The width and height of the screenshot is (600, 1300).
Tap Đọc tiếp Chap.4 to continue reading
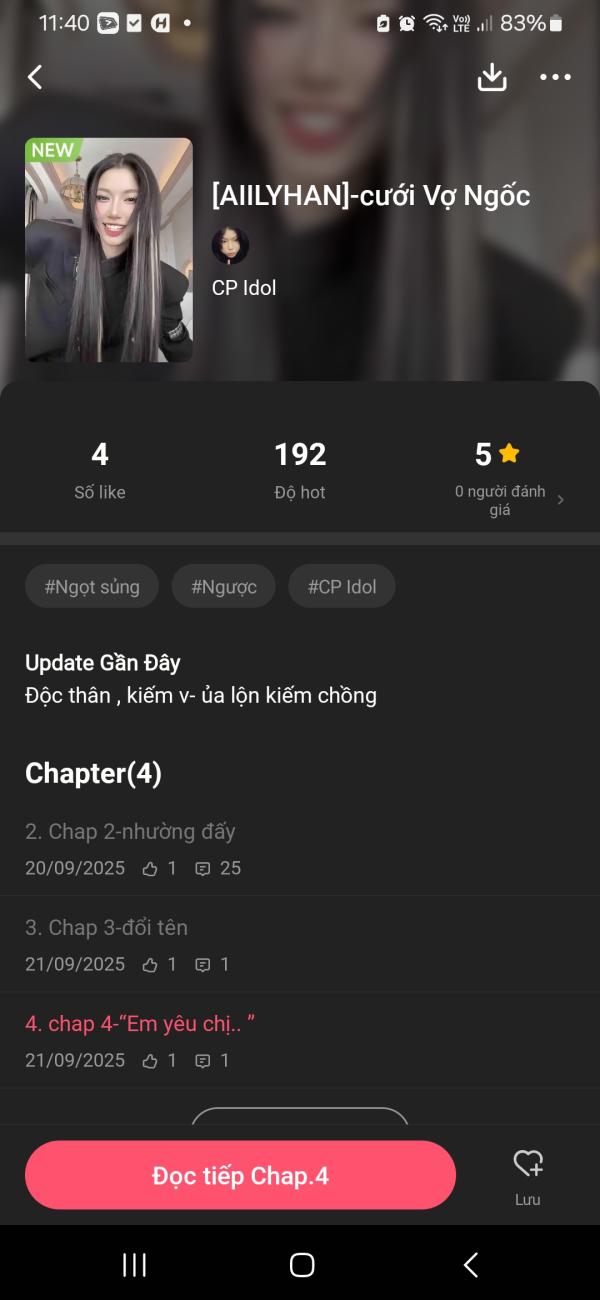[x=240, y=1176]
